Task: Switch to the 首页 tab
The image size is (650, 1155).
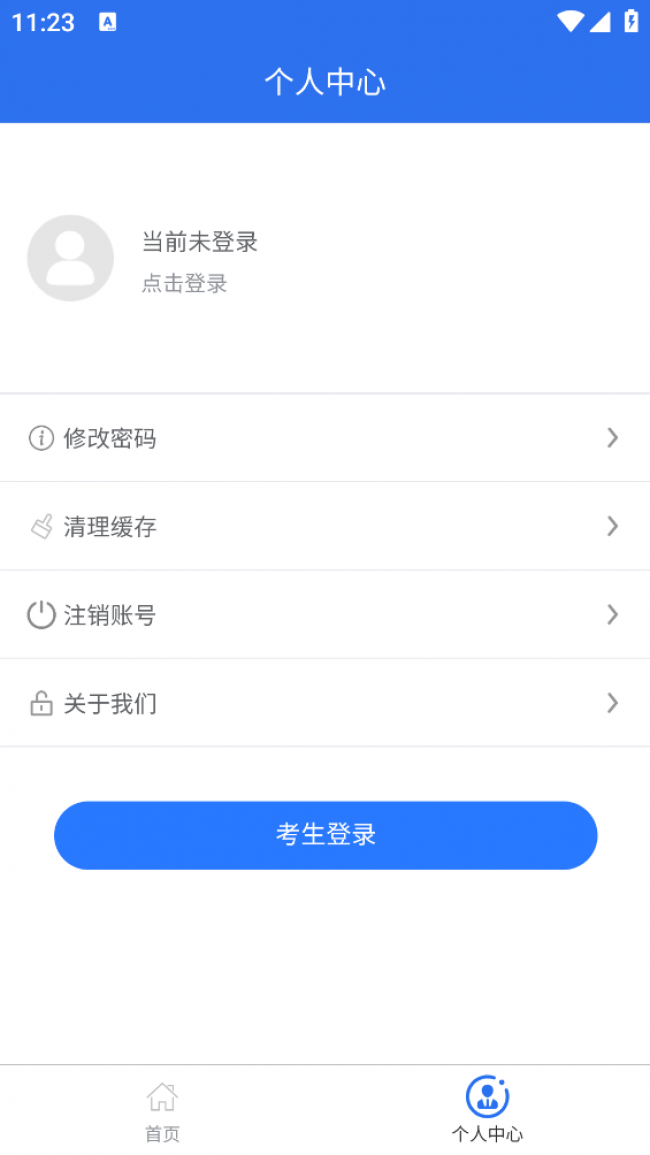Action: point(162,1110)
